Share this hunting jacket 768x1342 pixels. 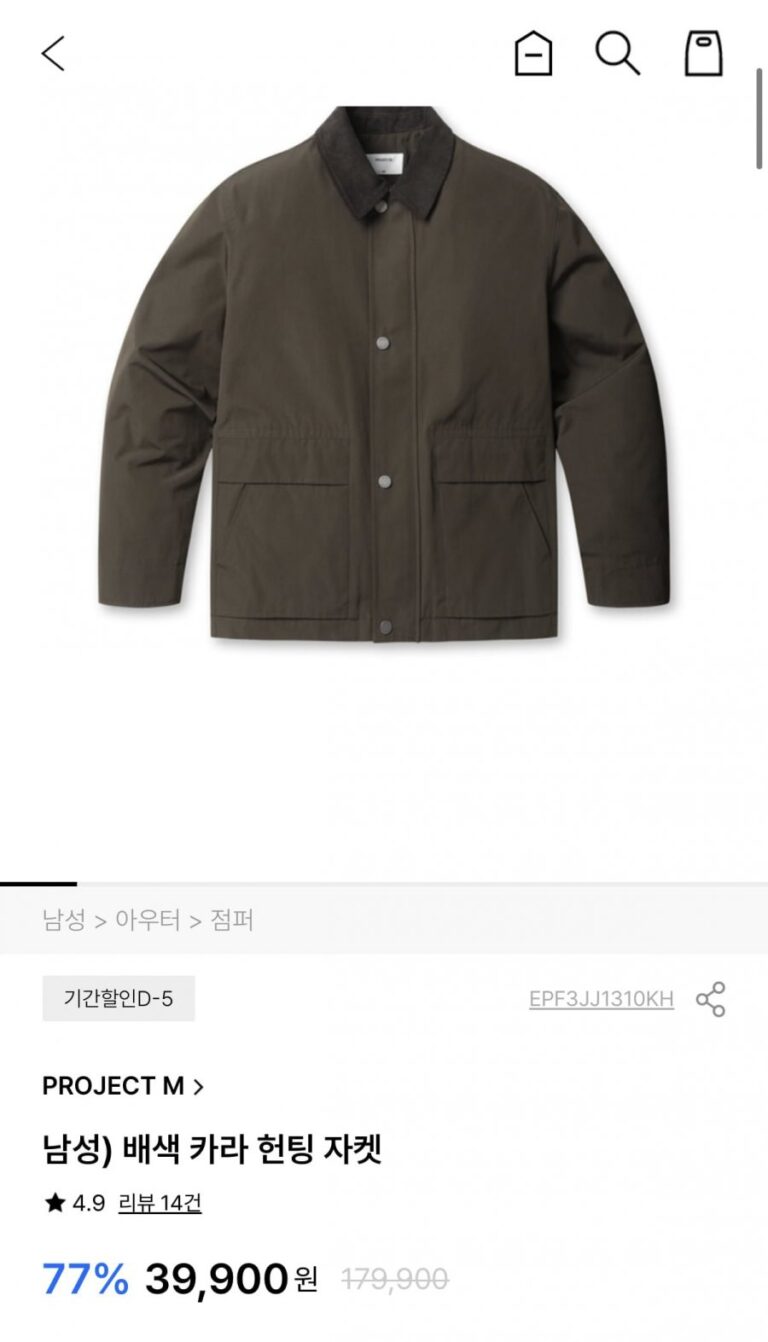coord(711,999)
